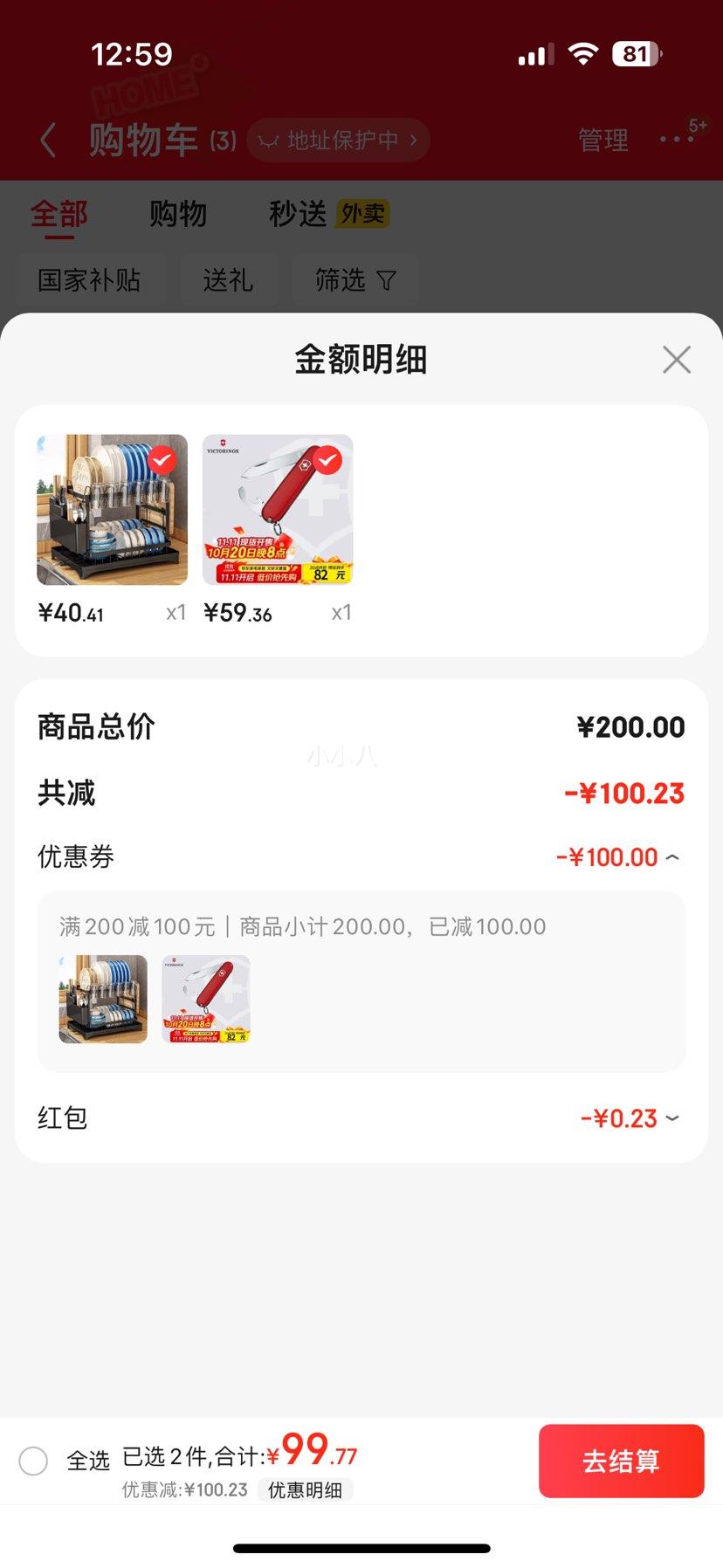Open the dish rack item priced ¥40.41
Screen dimensions: 723x1568
[x=112, y=510]
